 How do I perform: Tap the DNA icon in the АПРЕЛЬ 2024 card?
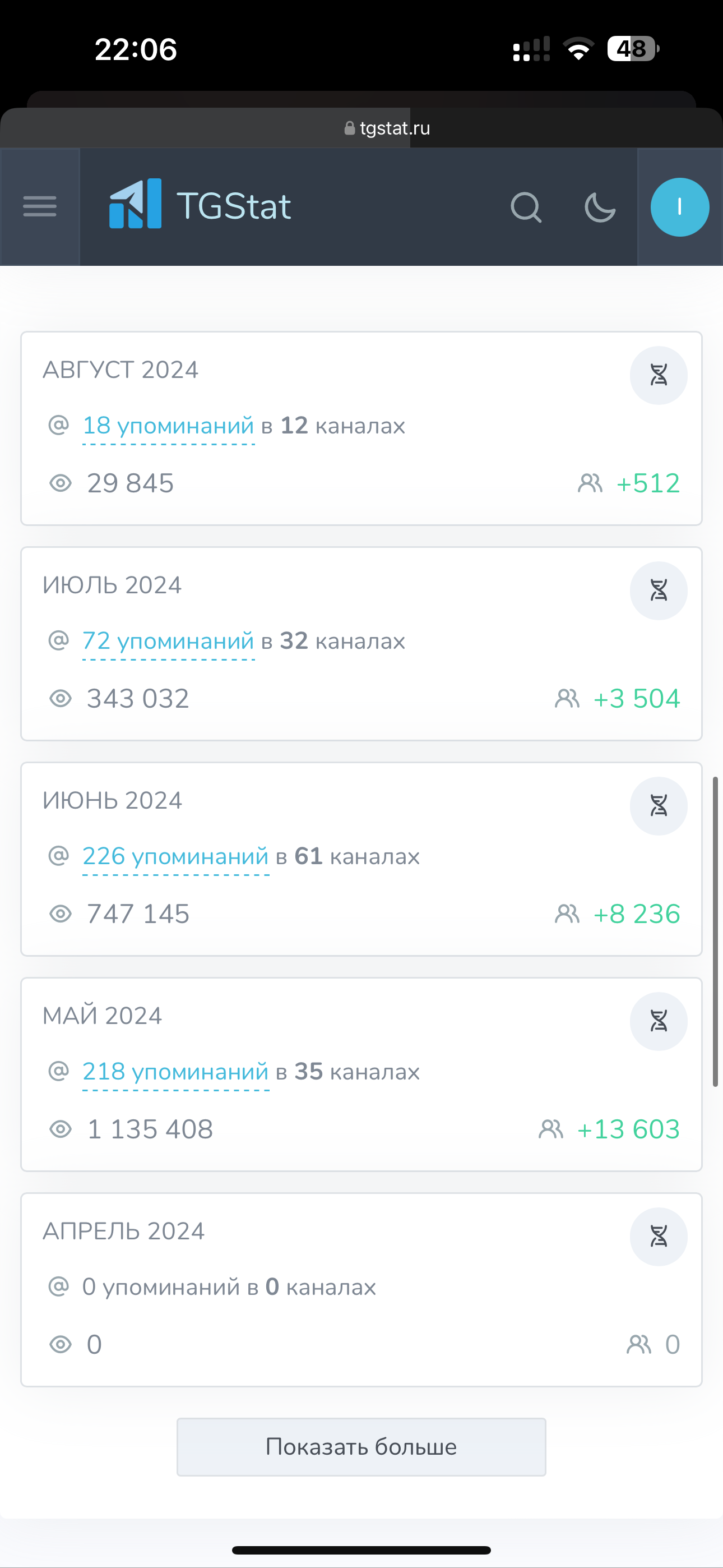(659, 1237)
